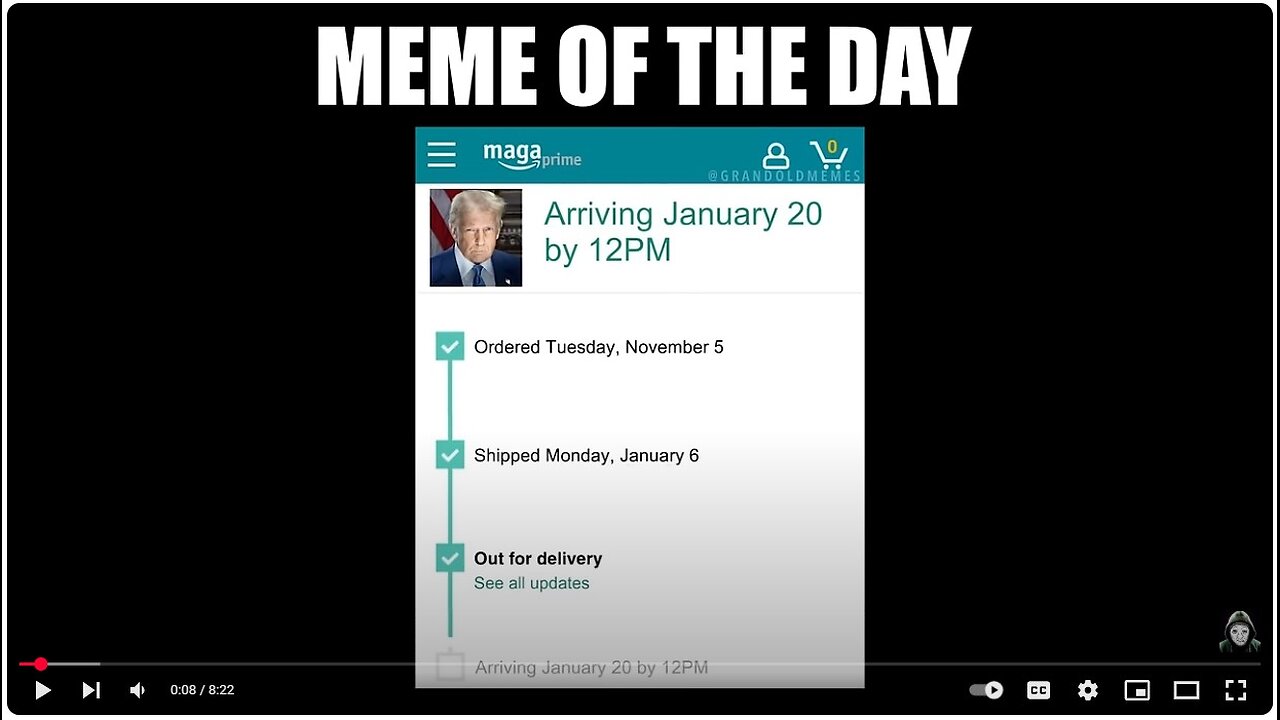
Task: Tap the red progress bar to seek
Action: tap(30, 664)
